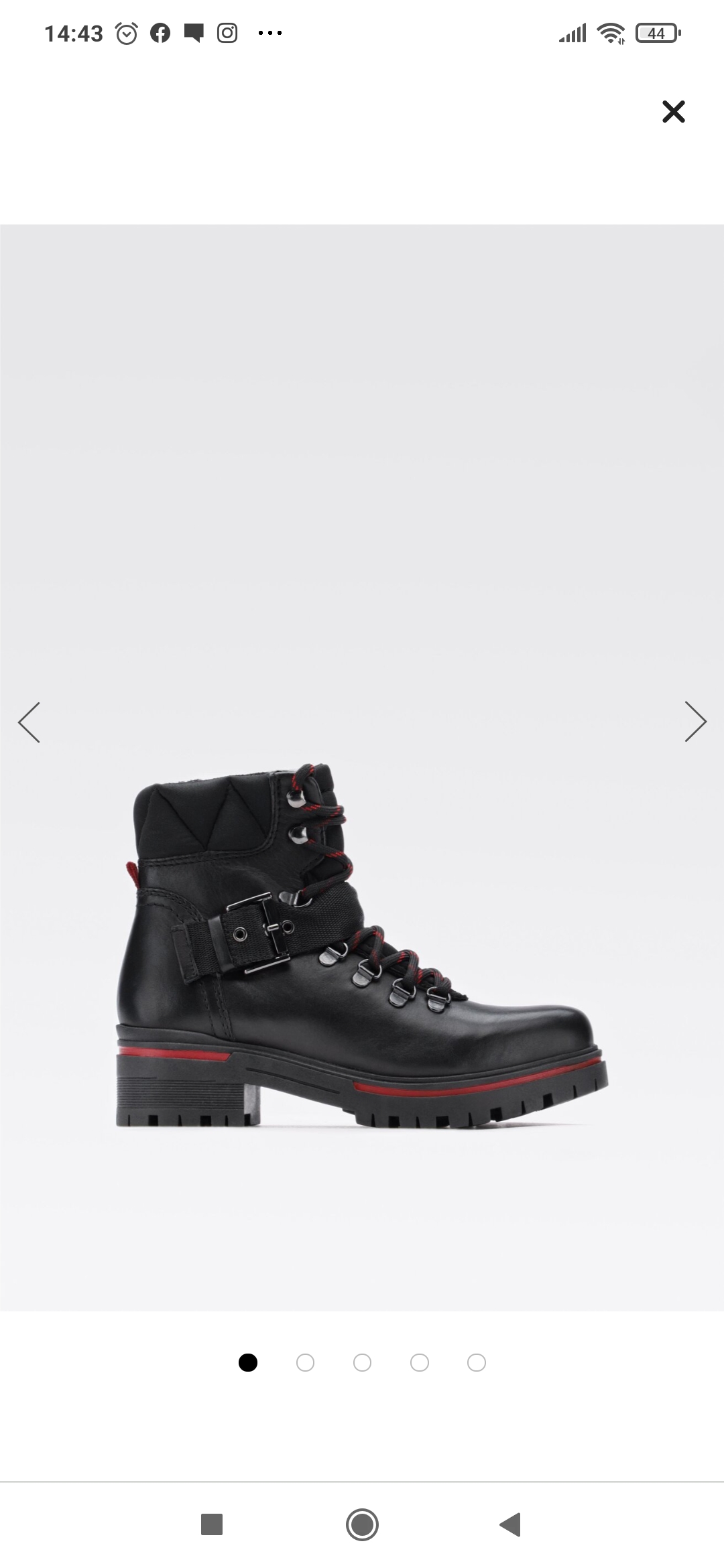Show the next boot photo

(695, 722)
